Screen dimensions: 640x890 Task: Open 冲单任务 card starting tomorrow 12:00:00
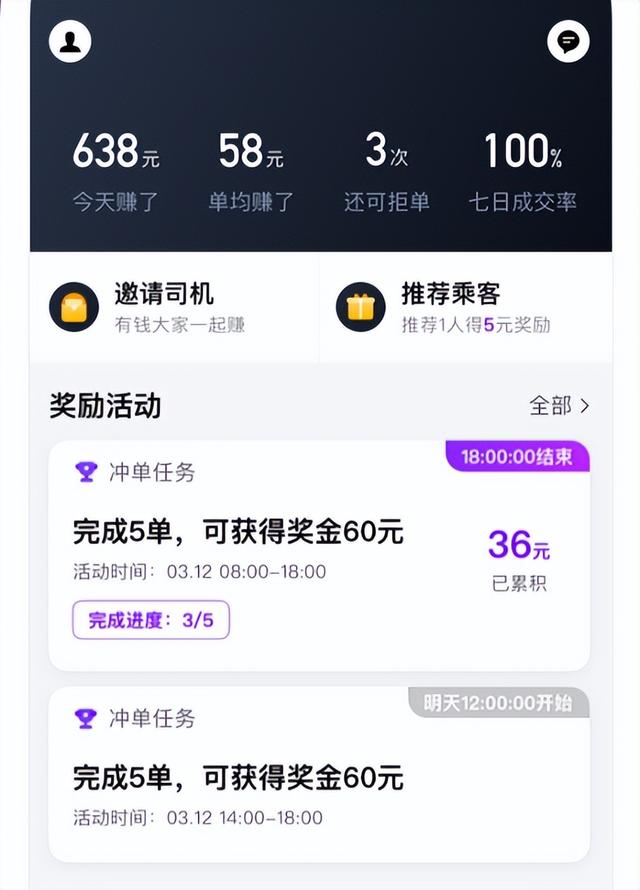318,775
